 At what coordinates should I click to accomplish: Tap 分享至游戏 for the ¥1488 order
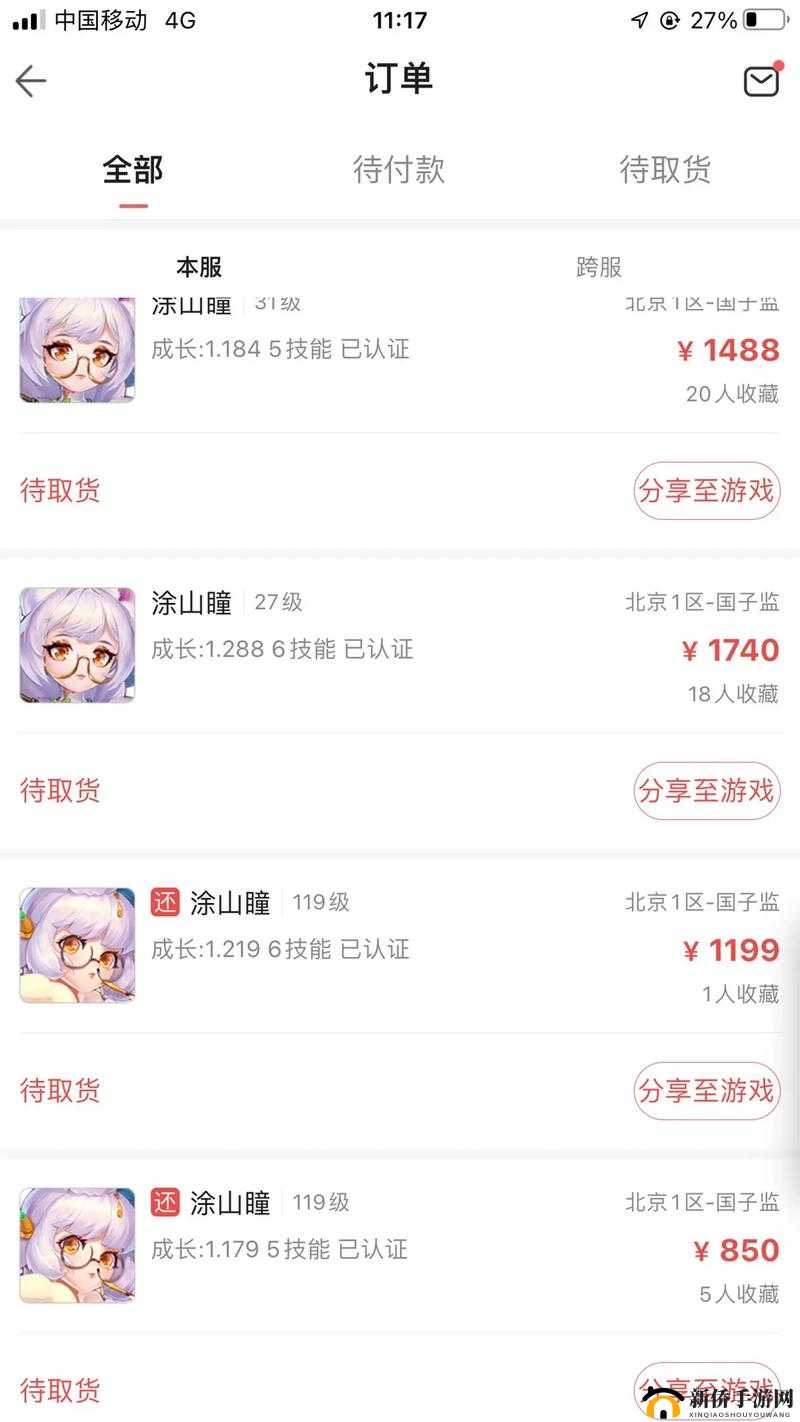[706, 491]
